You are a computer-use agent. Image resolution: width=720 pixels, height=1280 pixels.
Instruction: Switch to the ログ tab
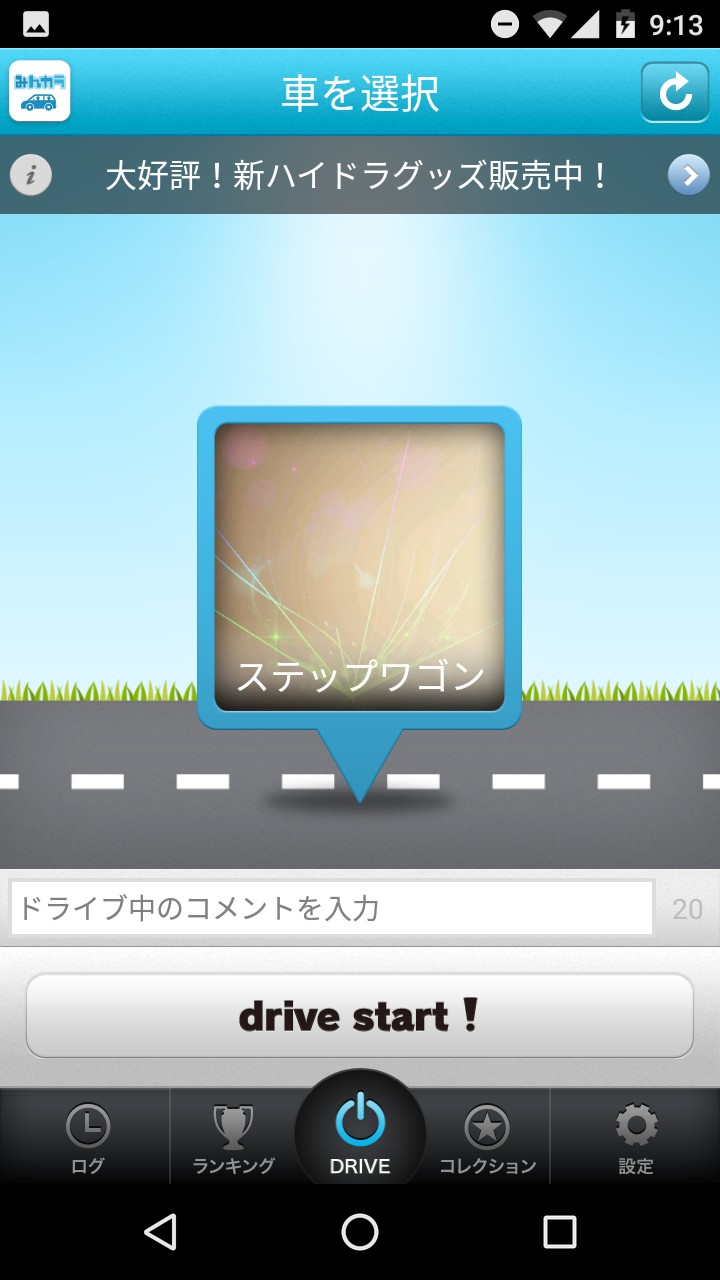point(87,1138)
